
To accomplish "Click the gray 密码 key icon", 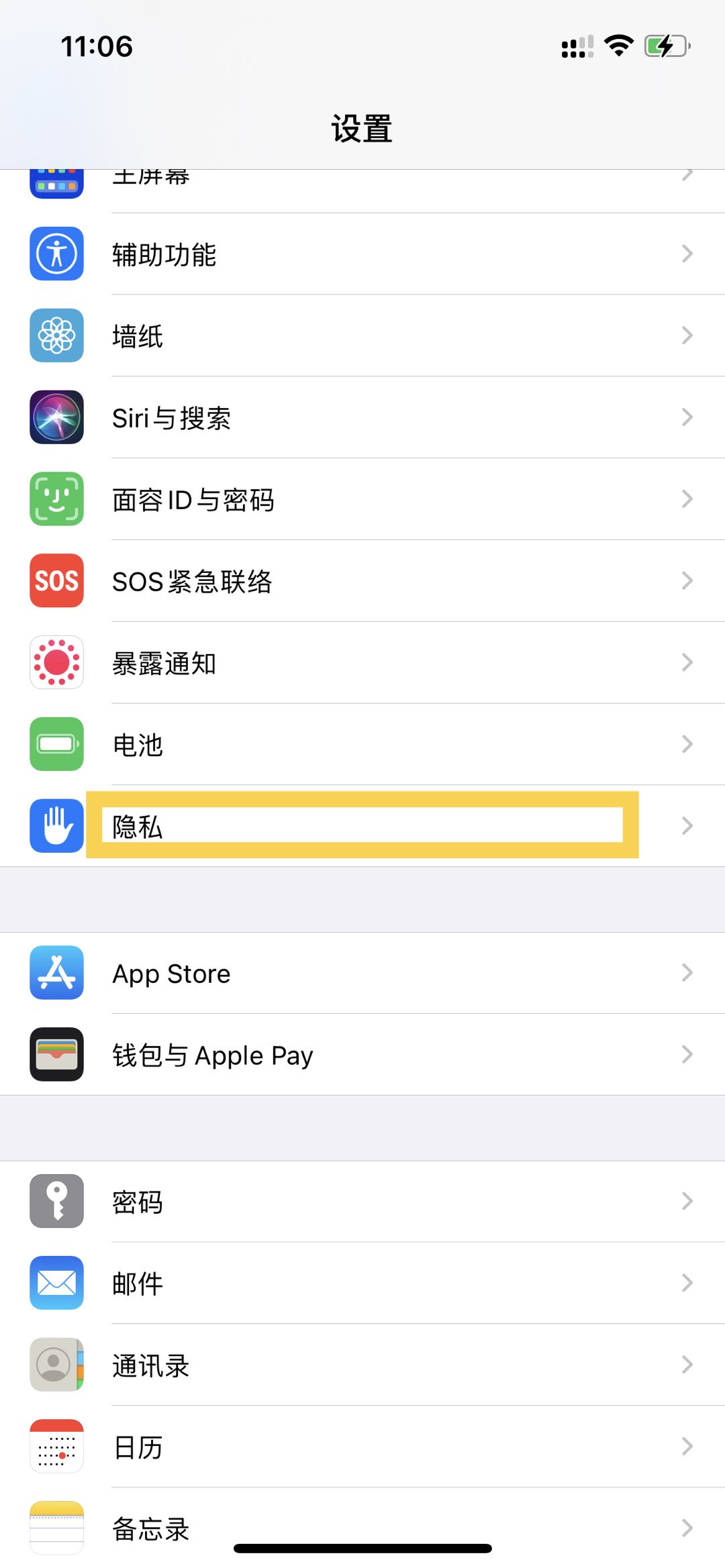I will point(56,1202).
